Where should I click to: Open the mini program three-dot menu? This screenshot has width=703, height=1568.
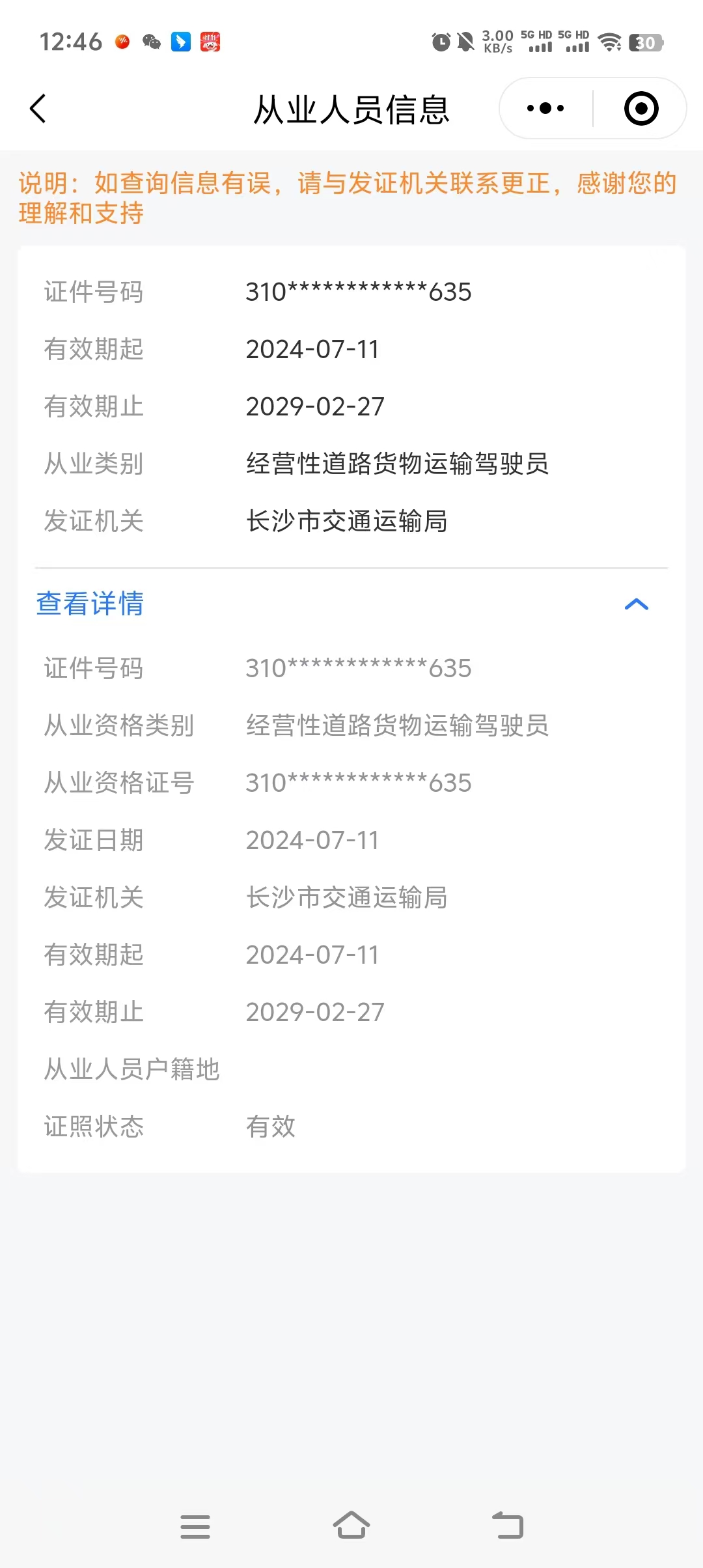click(545, 108)
